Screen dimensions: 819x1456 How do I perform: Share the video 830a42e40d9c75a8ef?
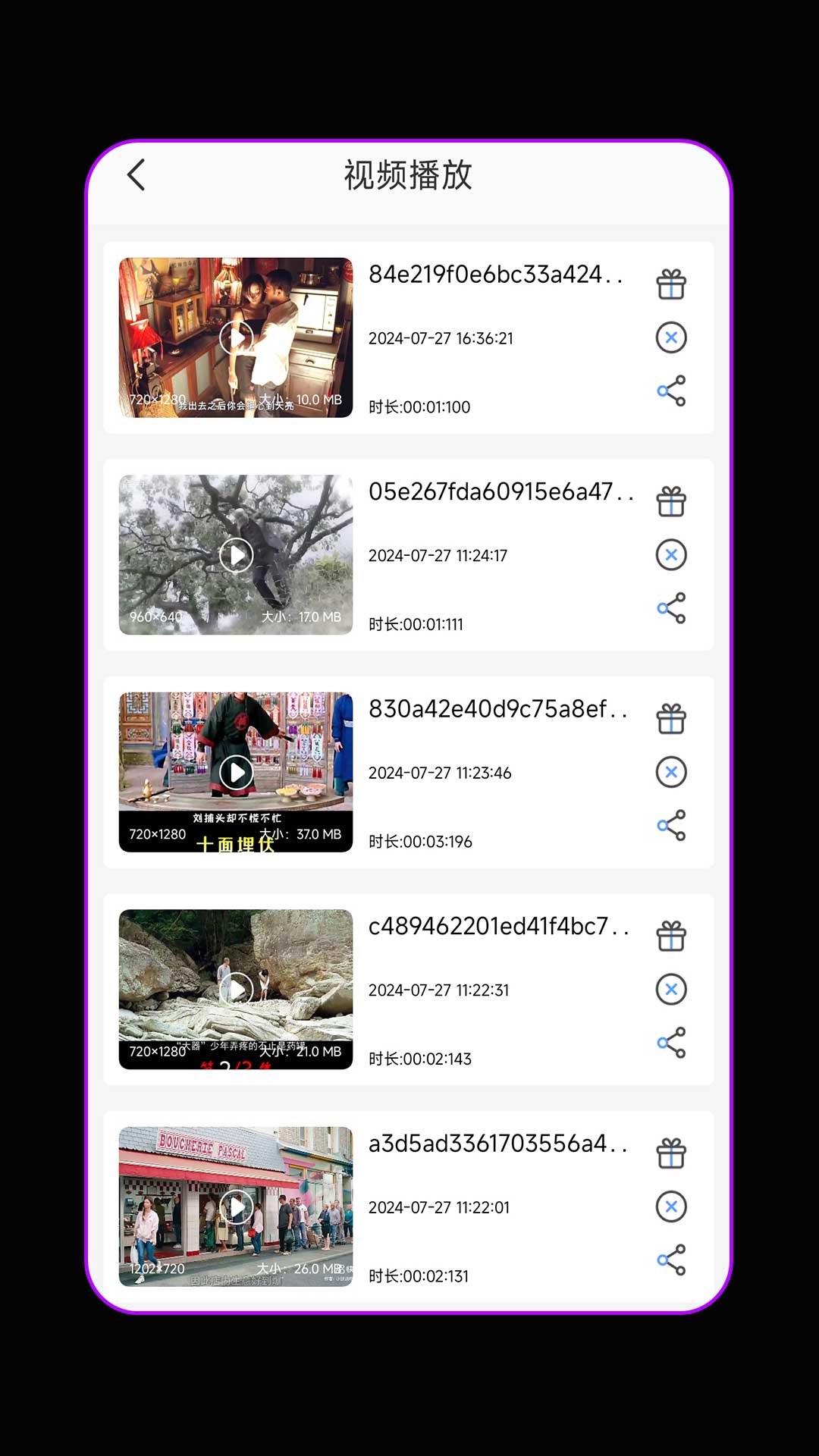(671, 826)
